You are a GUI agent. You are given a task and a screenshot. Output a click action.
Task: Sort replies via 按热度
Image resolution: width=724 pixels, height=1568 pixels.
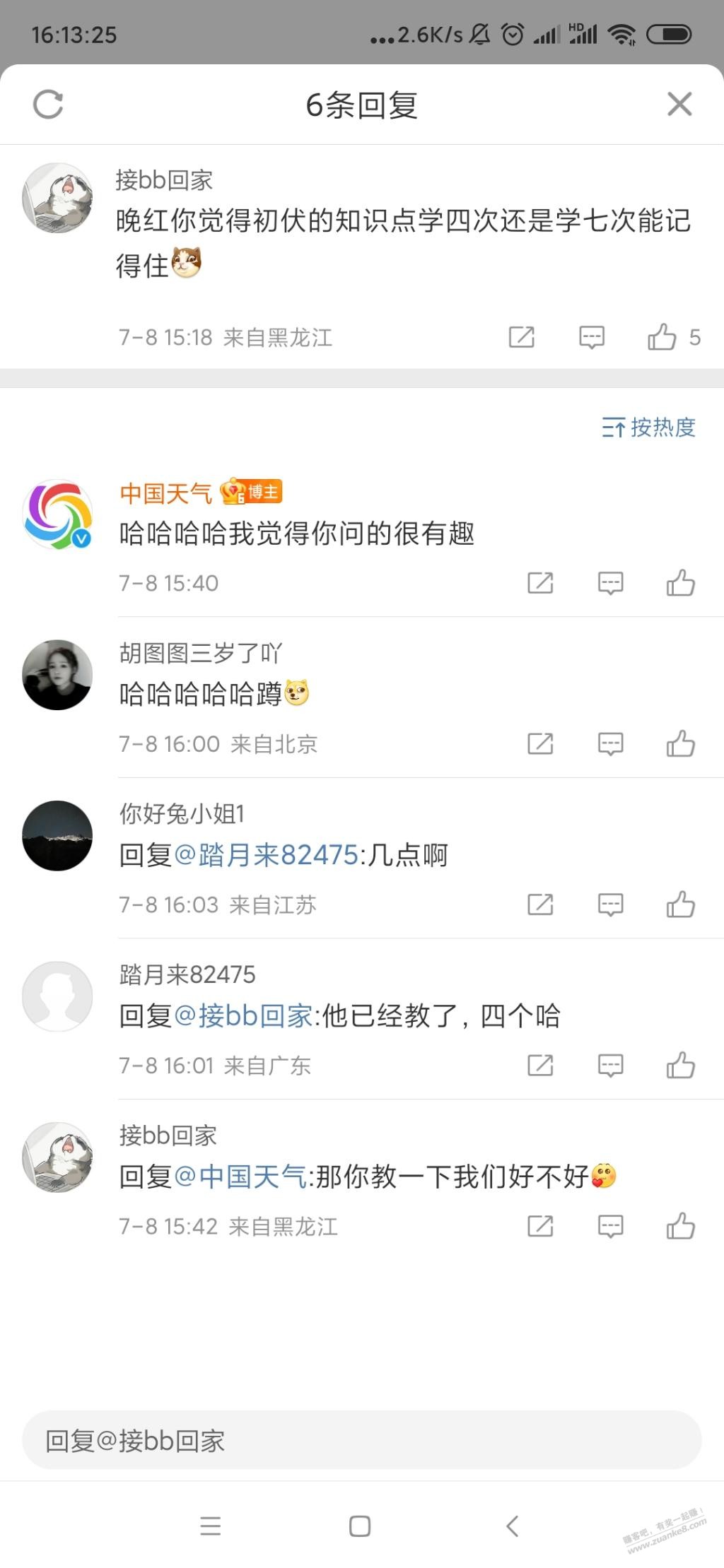coord(648,428)
